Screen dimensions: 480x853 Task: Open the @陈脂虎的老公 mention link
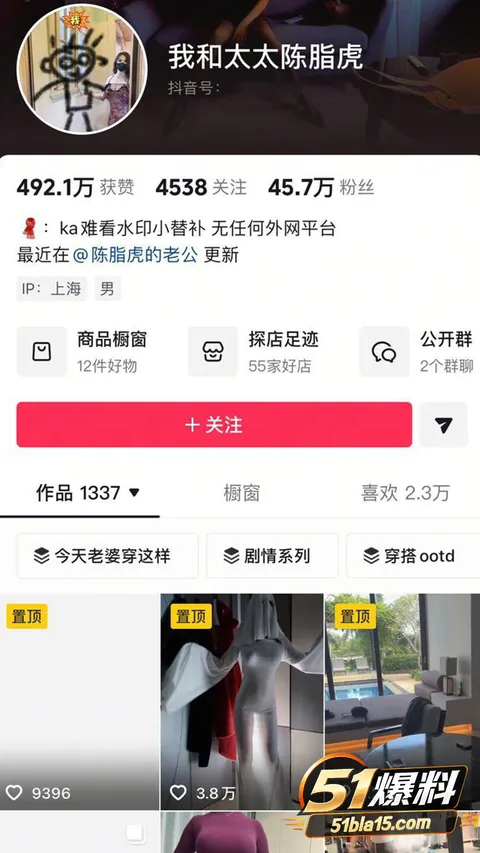[x=135, y=255]
